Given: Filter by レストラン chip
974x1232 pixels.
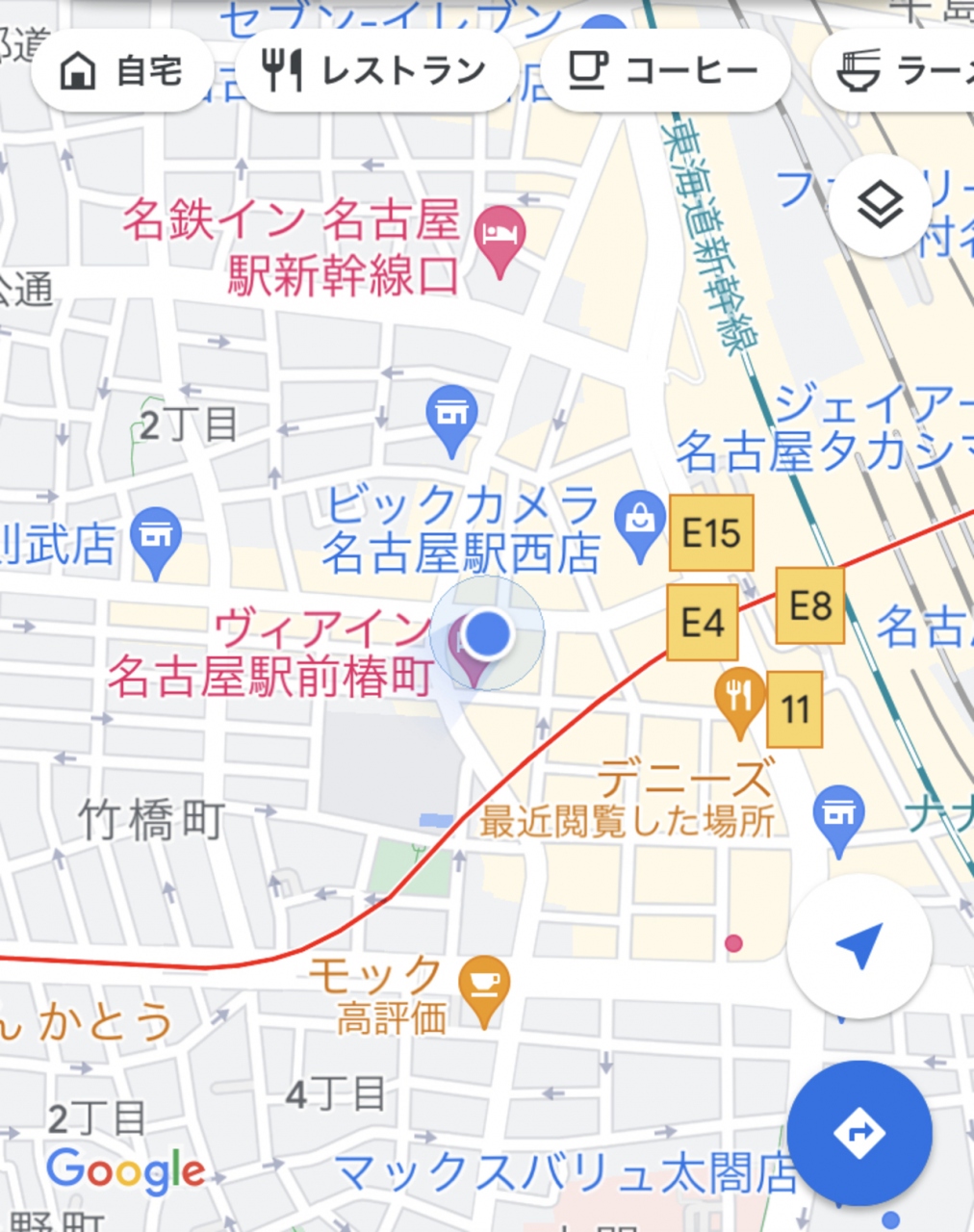Looking at the screenshot, I should click(x=375, y=71).
